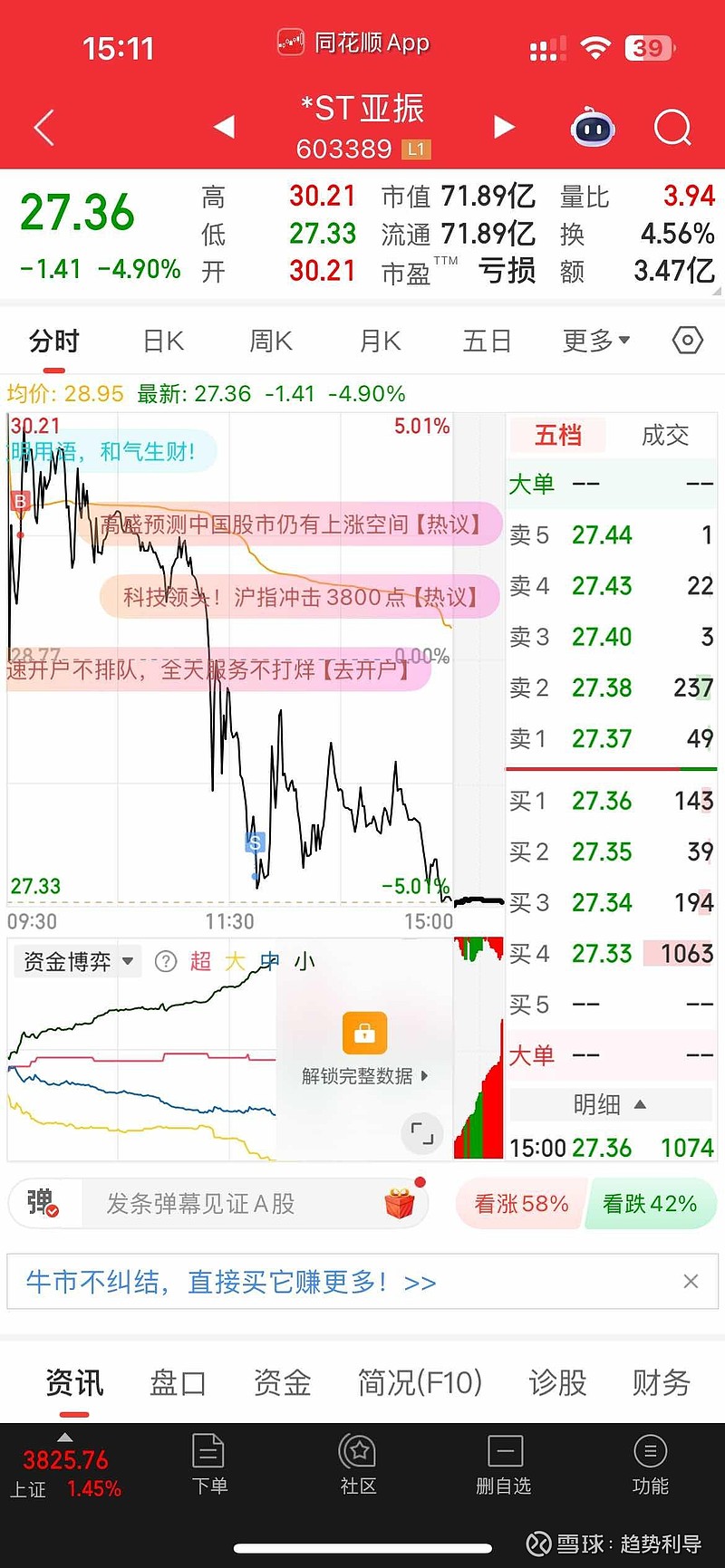Switch to the previous stock
The width and height of the screenshot is (725, 1568).
[224, 127]
